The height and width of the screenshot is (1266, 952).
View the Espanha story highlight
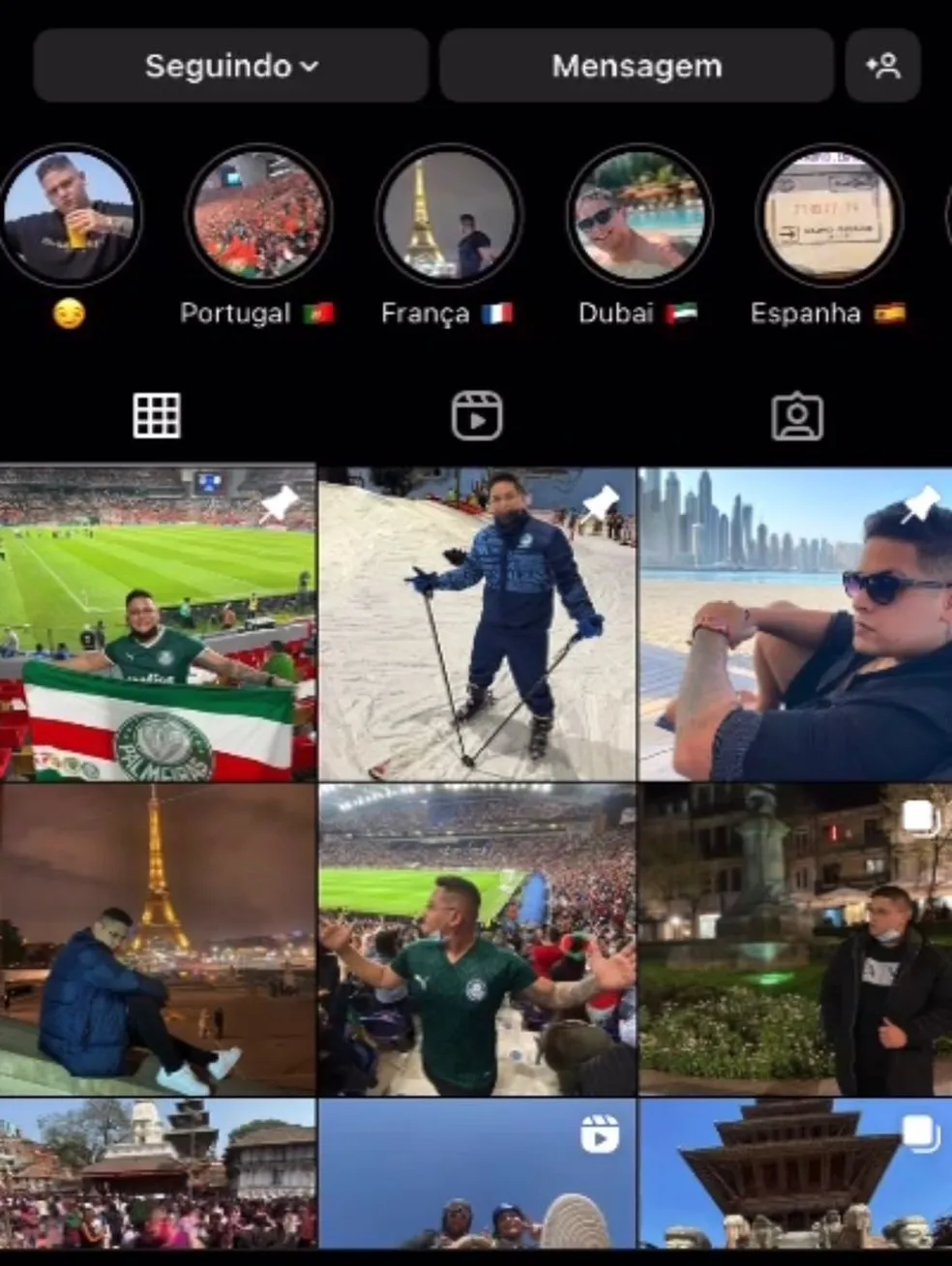pos(828,216)
